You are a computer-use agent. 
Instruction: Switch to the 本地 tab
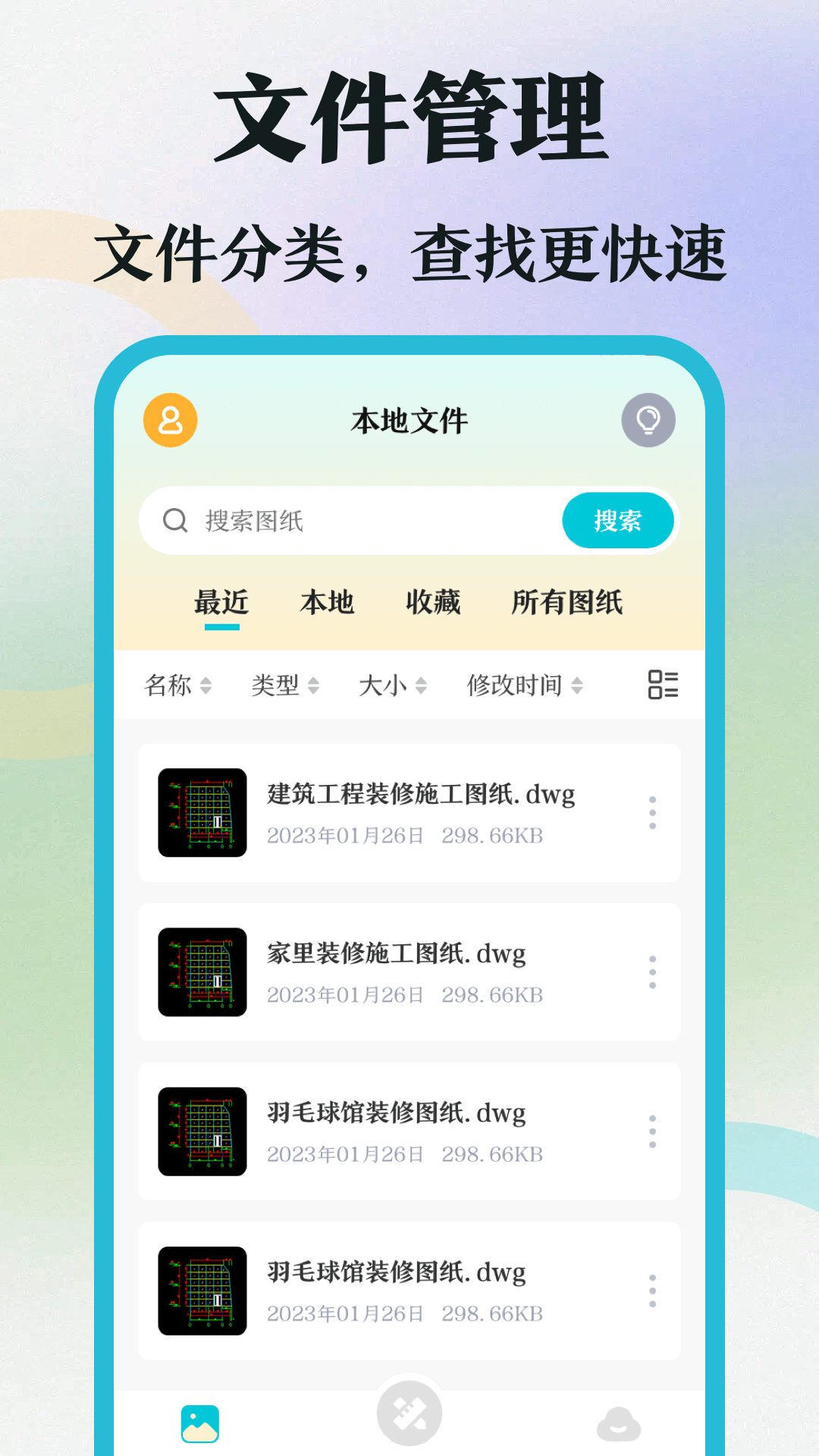(328, 603)
